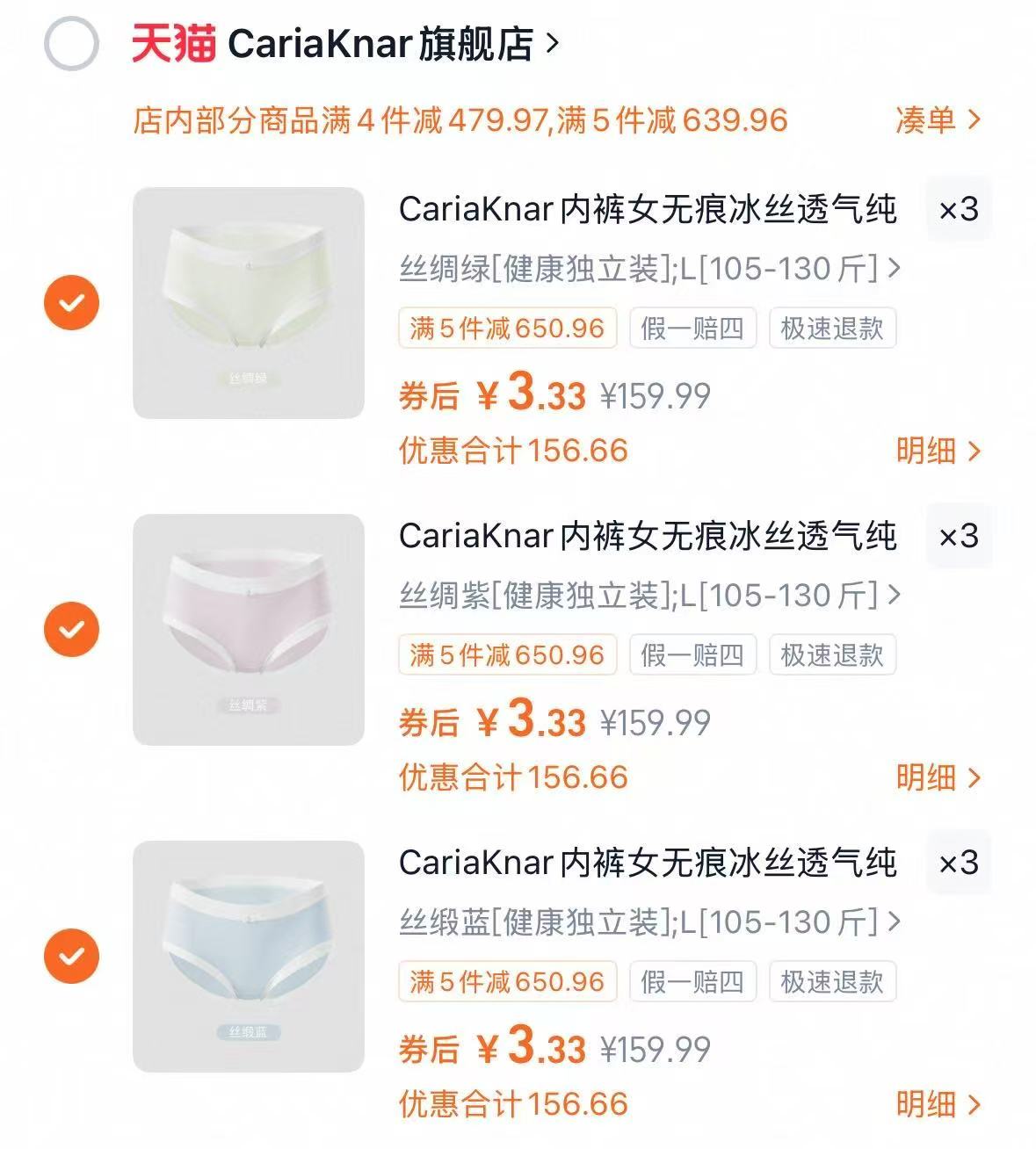1036x1149 pixels.
Task: Expand SKU options for 丝缎蓝 item
Action: click(895, 921)
